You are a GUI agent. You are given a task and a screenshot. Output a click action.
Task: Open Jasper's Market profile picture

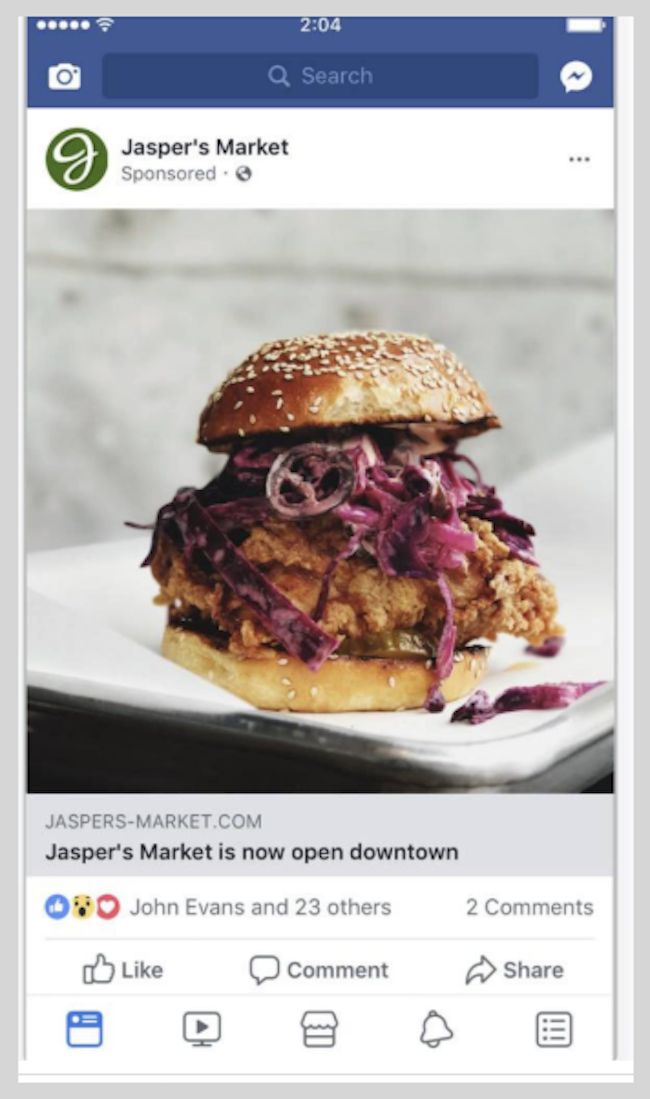tap(76, 159)
